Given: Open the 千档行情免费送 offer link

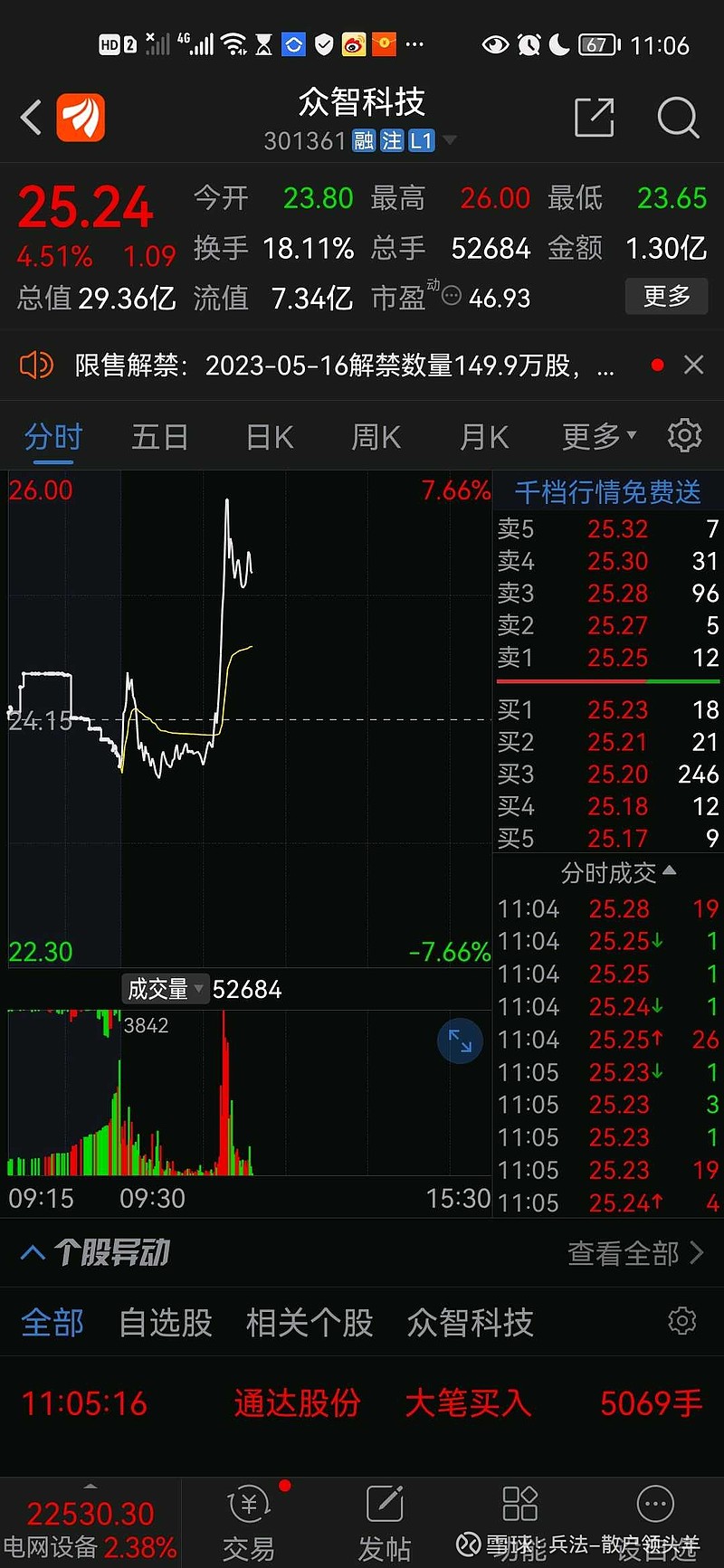Looking at the screenshot, I should pos(607,492).
